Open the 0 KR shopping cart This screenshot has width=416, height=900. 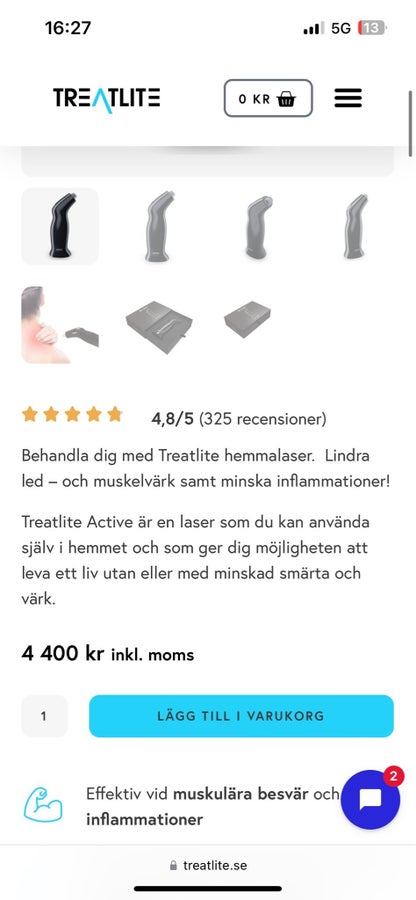point(268,98)
